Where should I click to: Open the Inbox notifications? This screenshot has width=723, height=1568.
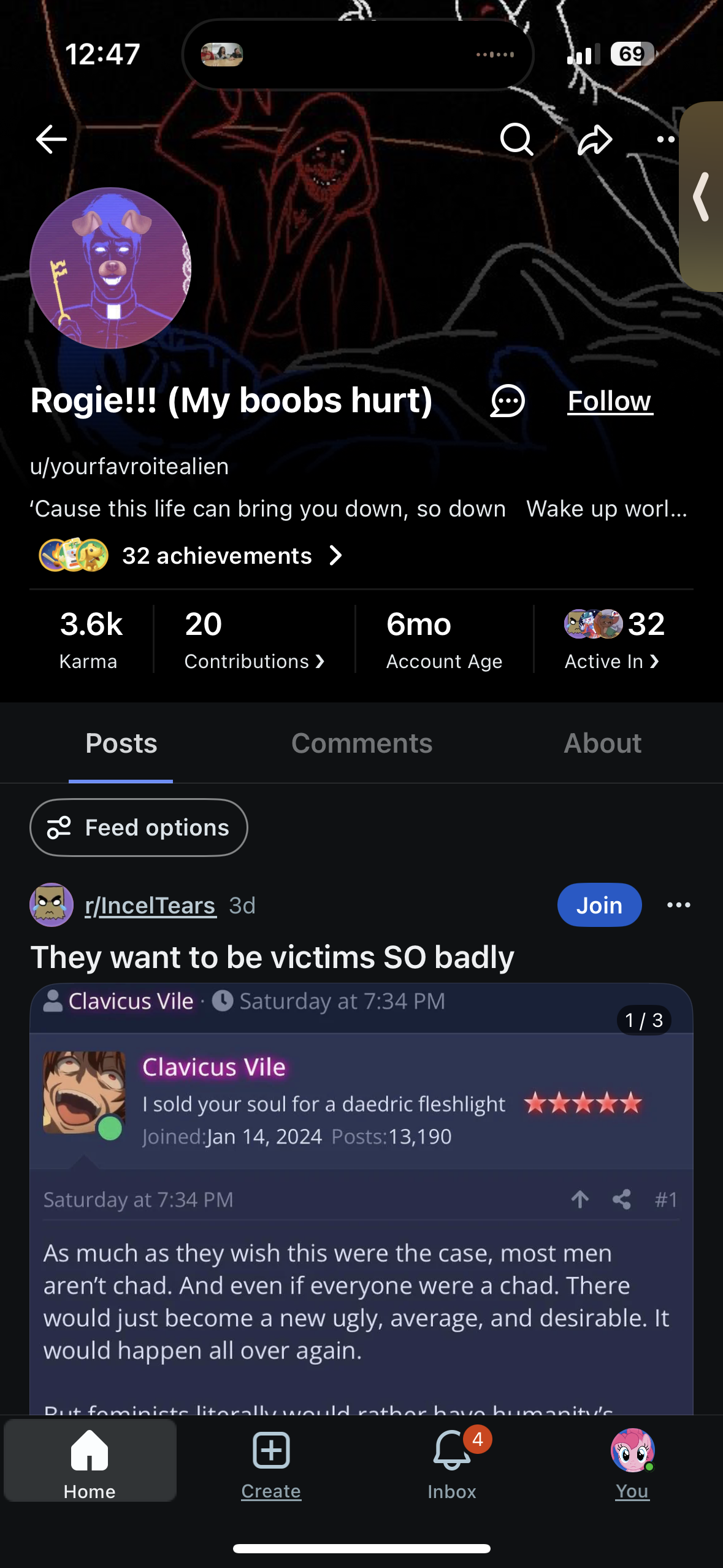point(452,1462)
